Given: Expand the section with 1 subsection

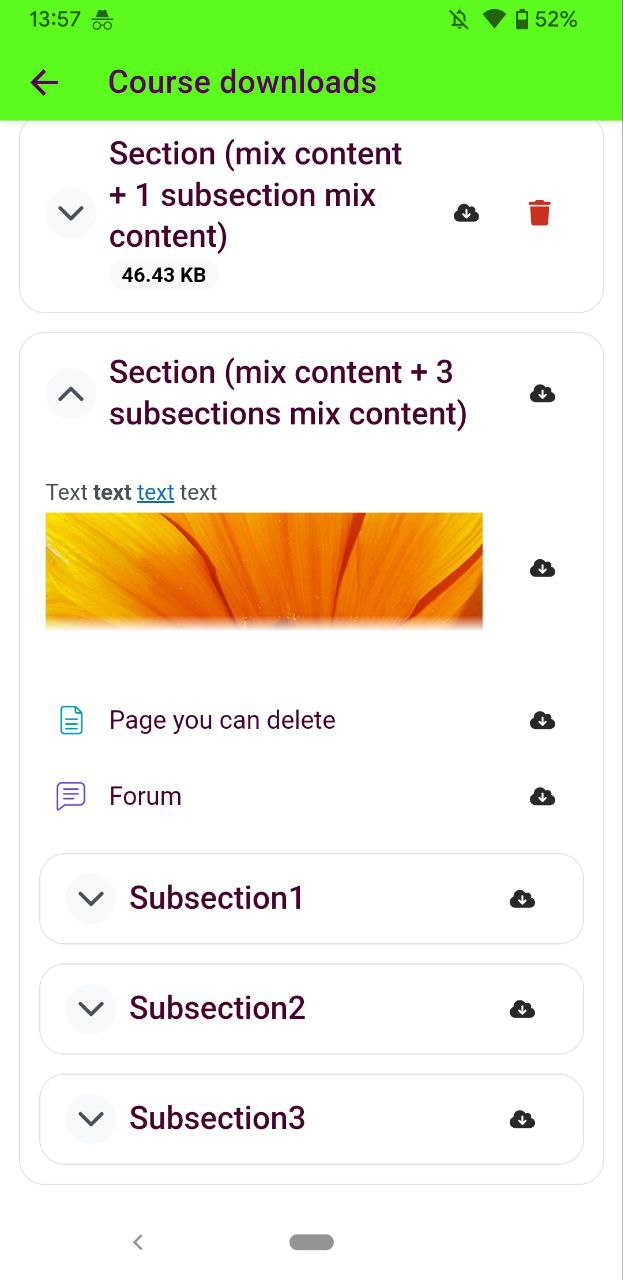Looking at the screenshot, I should coord(71,213).
